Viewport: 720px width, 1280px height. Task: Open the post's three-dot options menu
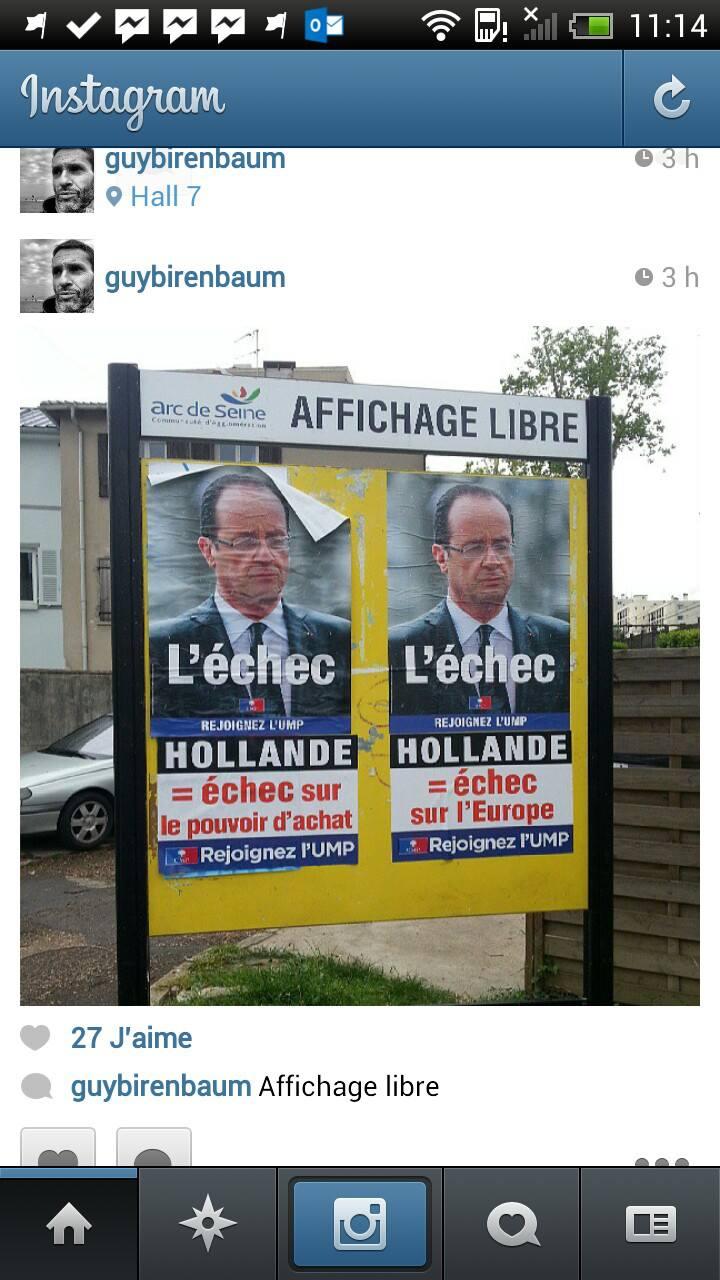pos(662,1162)
